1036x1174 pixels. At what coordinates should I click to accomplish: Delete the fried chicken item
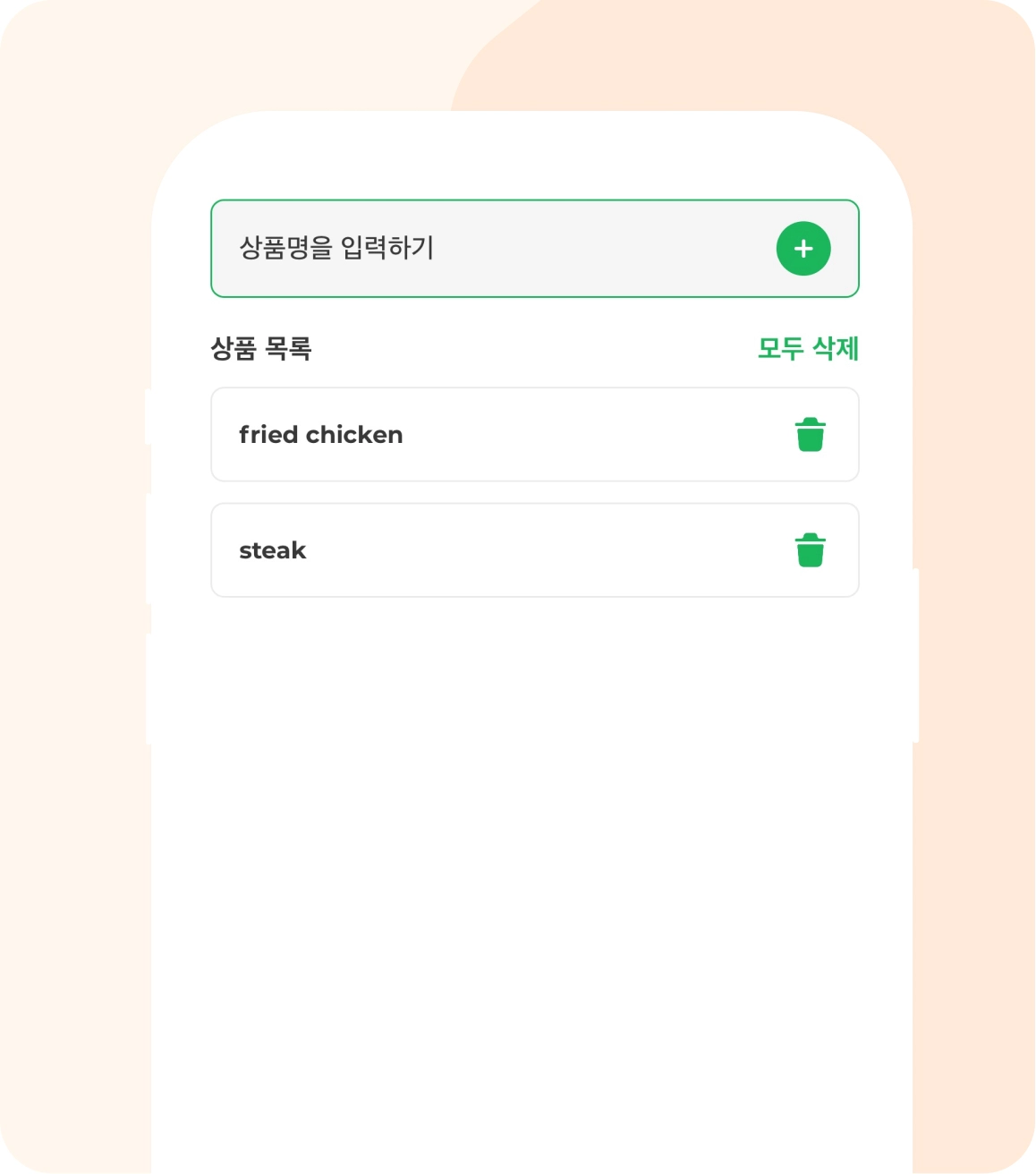810,435
